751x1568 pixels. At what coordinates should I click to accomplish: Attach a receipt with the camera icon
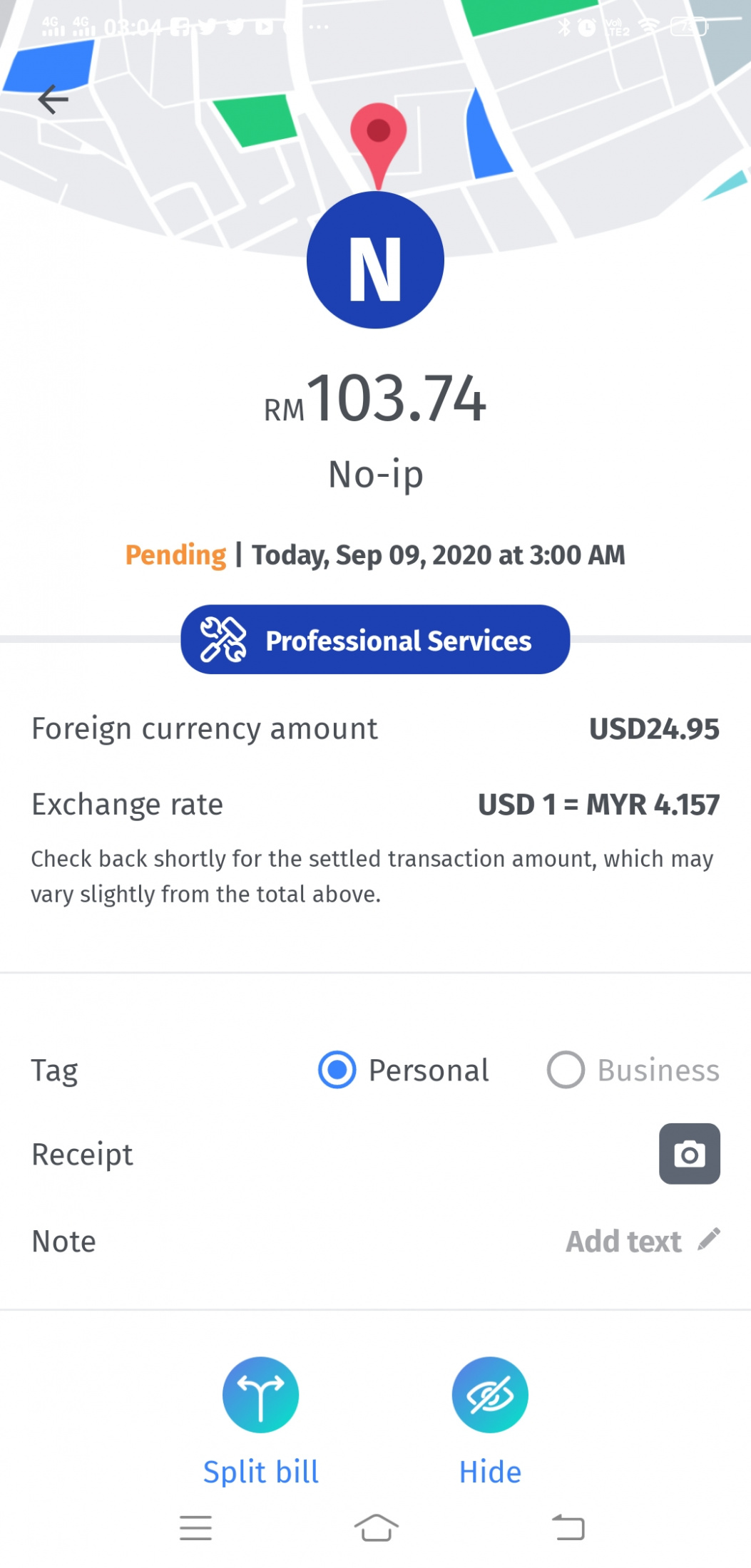pos(689,1154)
